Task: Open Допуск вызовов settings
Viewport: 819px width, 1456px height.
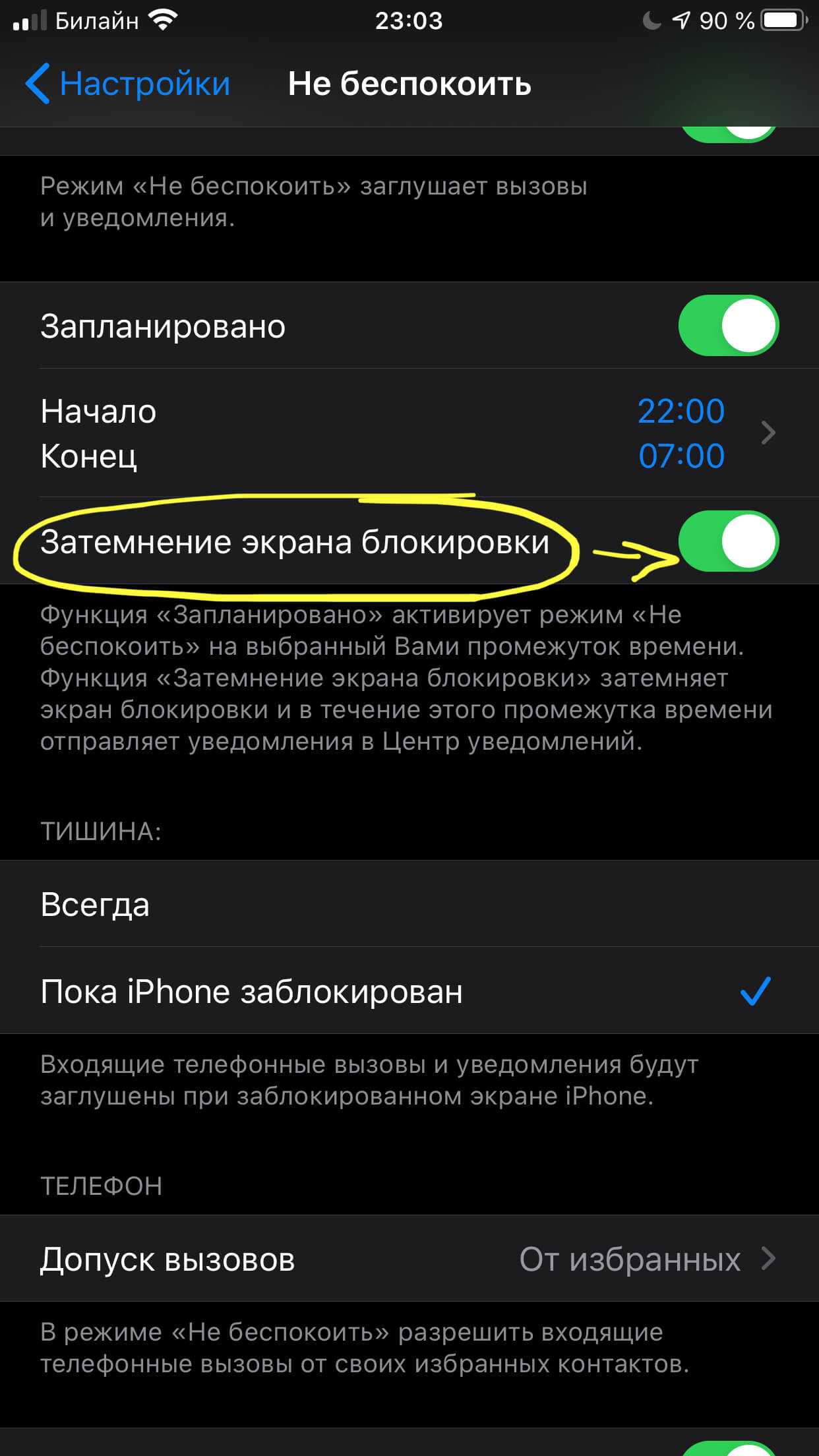Action: pyautogui.click(x=409, y=1259)
